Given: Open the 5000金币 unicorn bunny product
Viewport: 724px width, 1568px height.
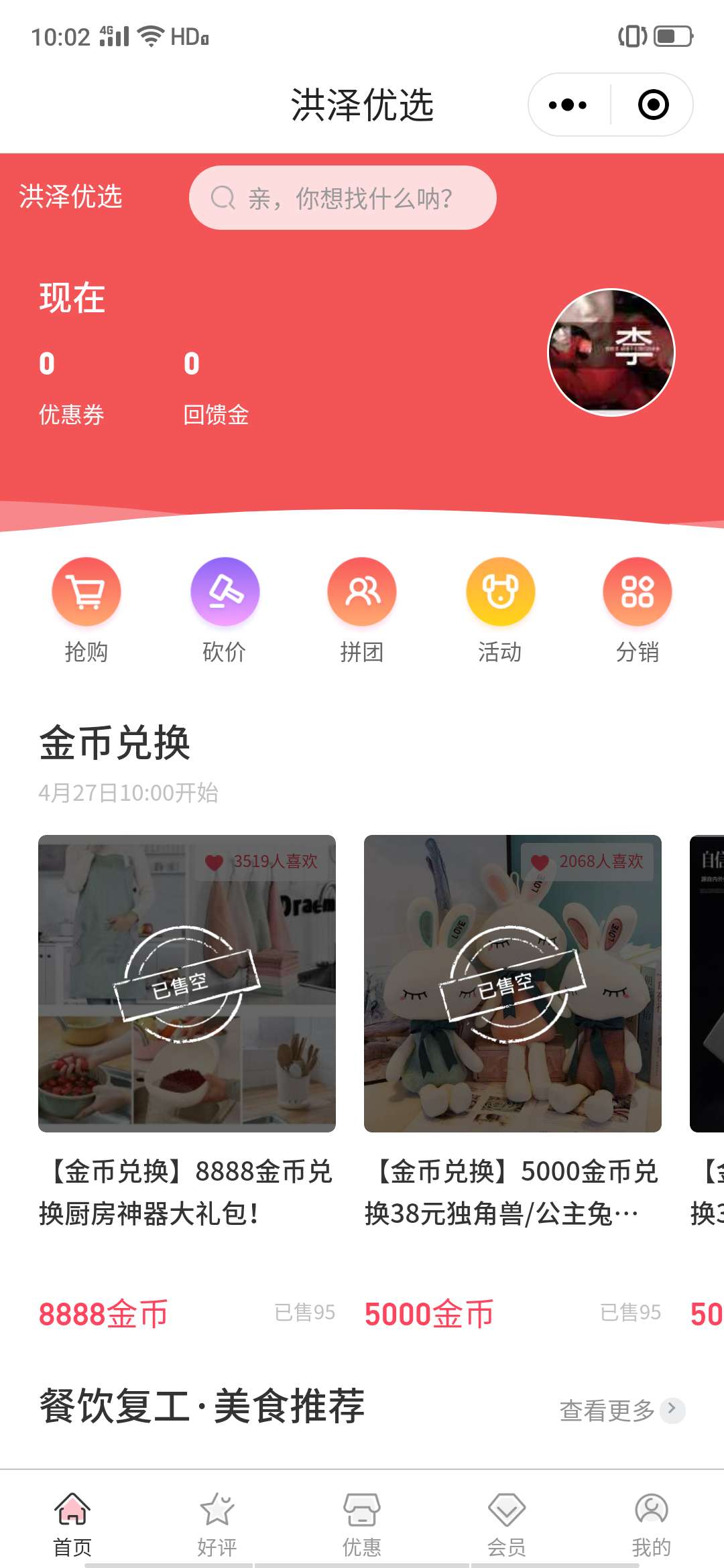Looking at the screenshot, I should [x=513, y=1084].
